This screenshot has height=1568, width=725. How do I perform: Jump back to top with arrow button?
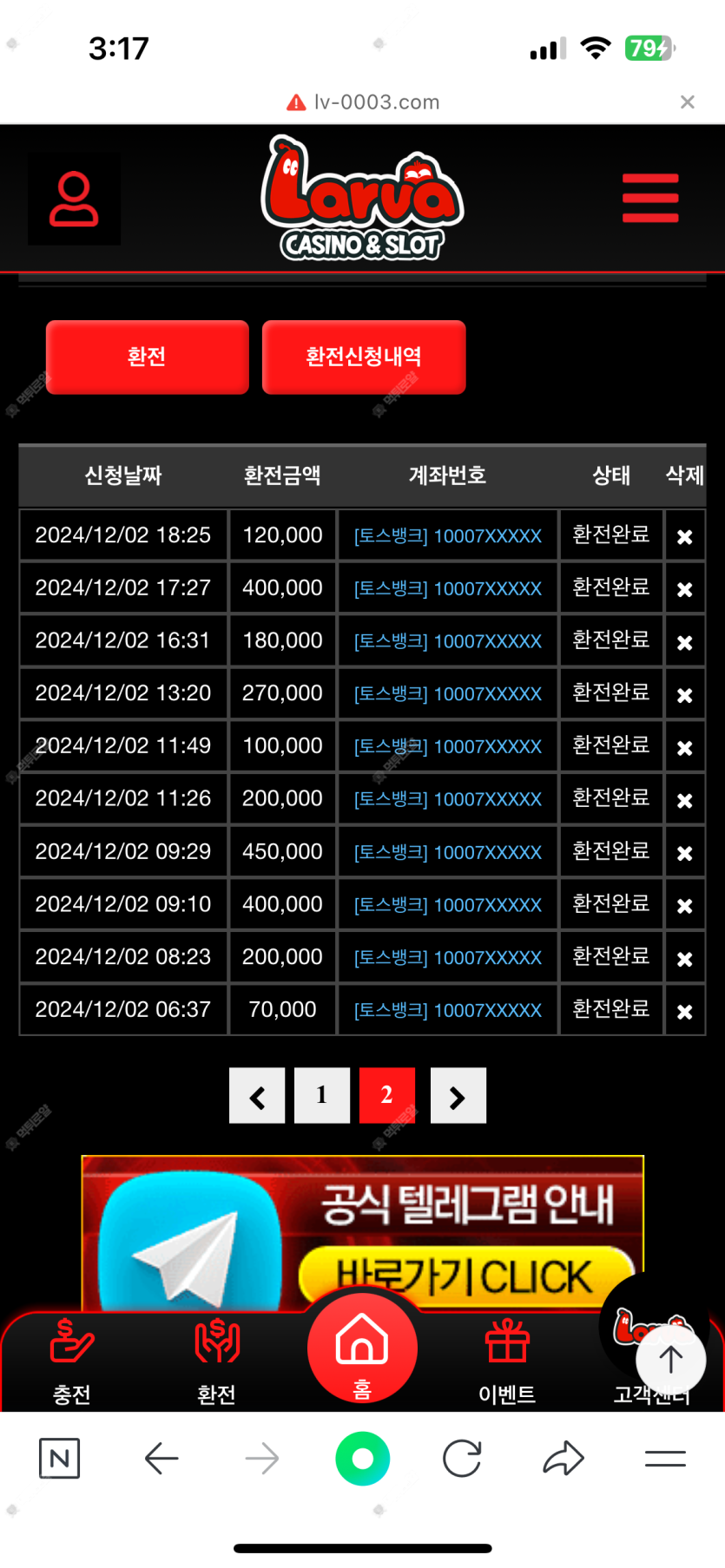point(670,1360)
